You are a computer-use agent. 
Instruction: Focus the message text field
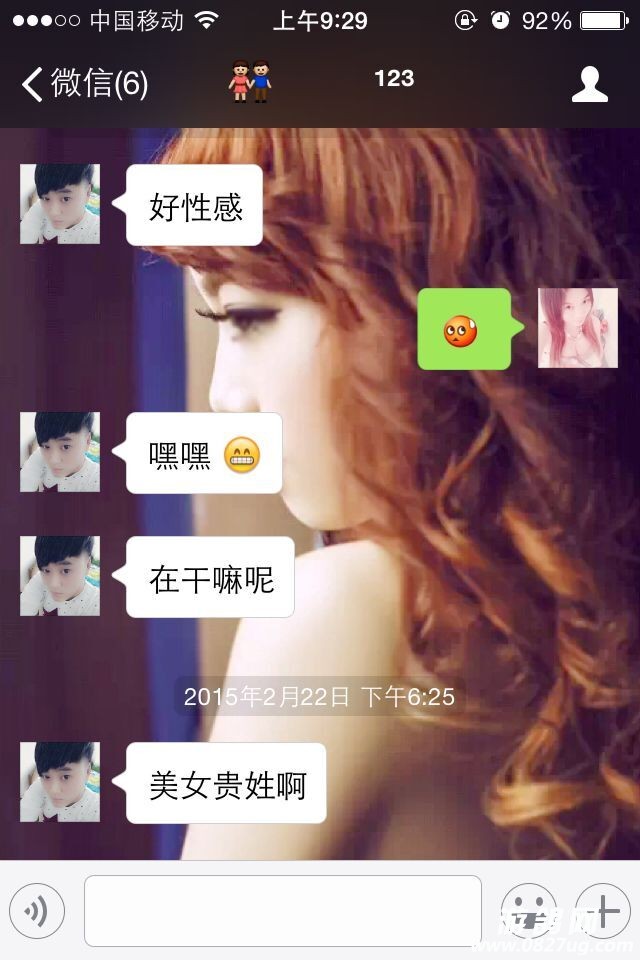coord(283,911)
